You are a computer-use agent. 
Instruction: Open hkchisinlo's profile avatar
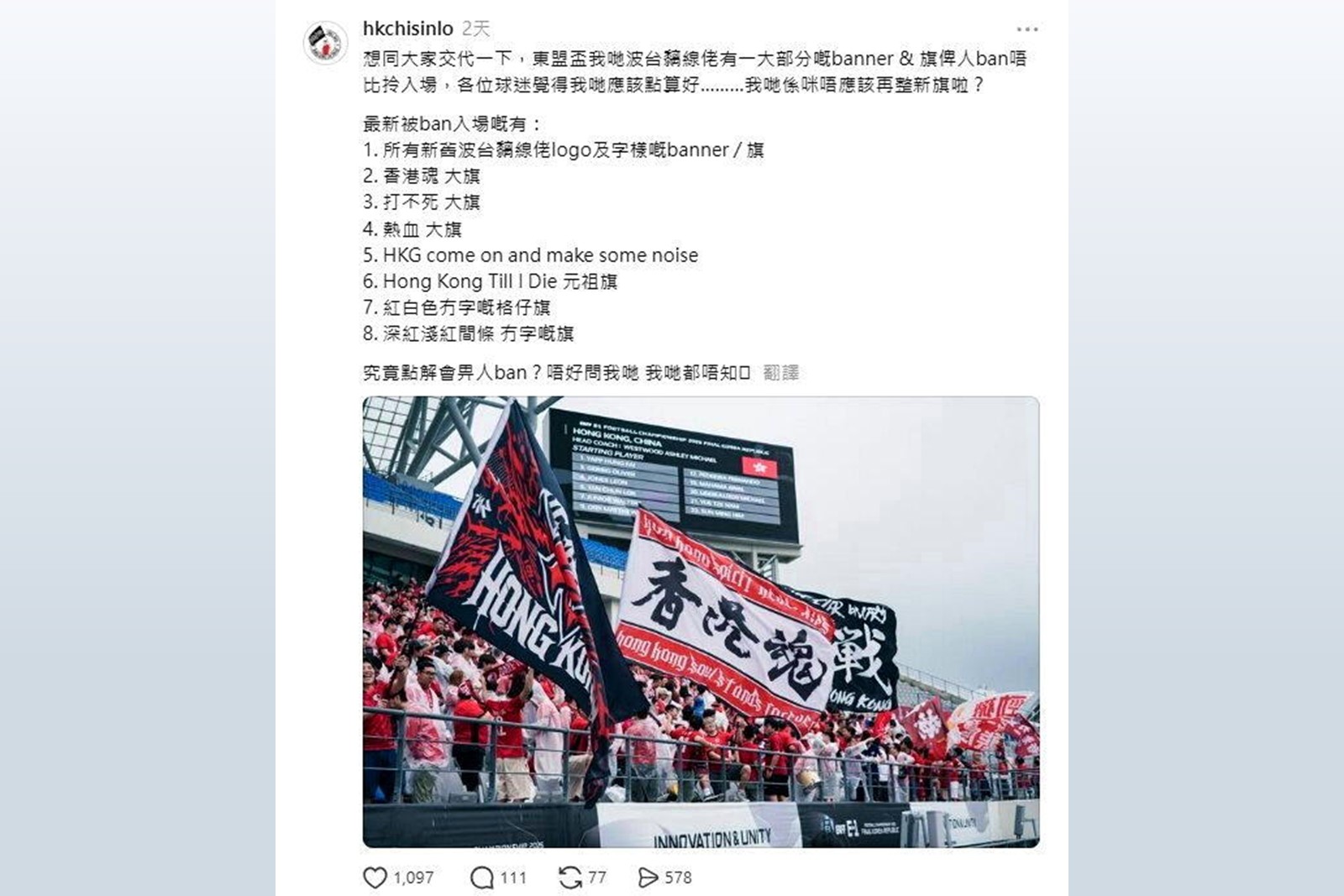(325, 43)
